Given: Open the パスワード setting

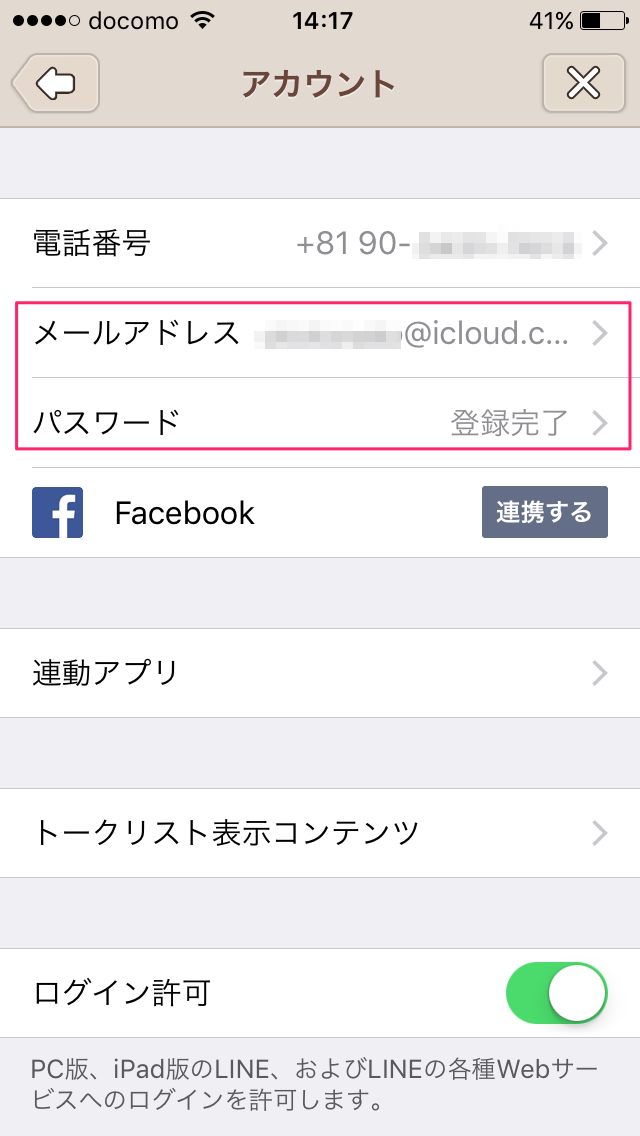Looking at the screenshot, I should [x=320, y=423].
